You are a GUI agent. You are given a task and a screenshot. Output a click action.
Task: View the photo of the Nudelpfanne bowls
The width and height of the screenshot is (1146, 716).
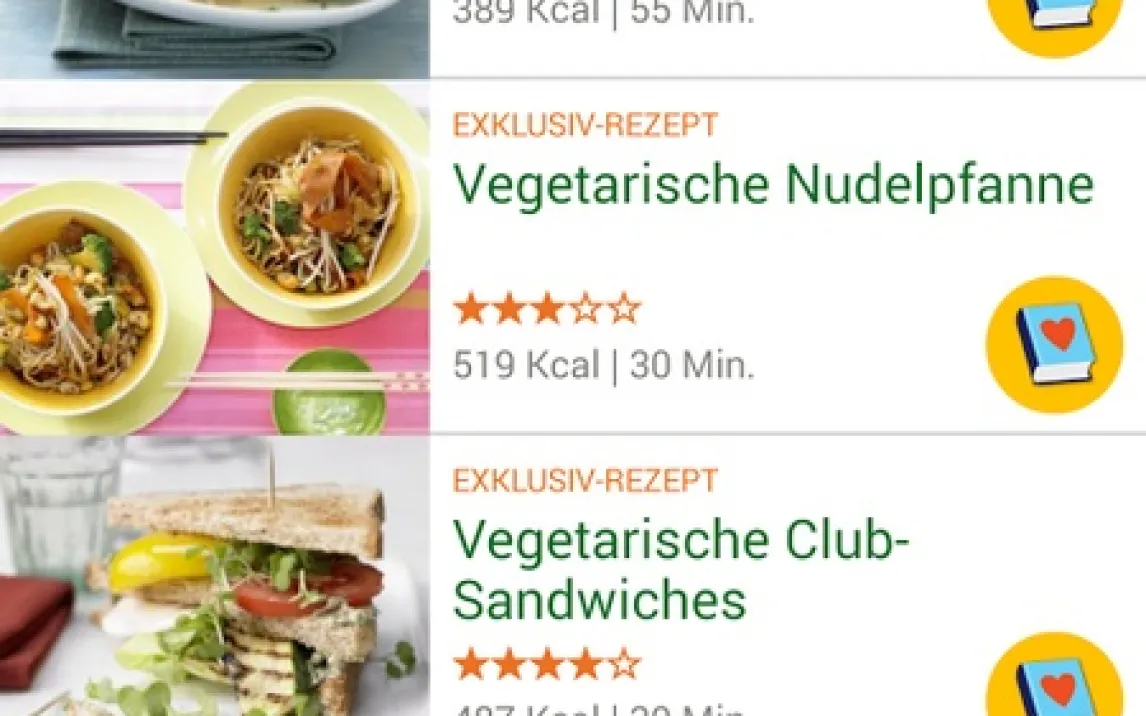point(214,257)
